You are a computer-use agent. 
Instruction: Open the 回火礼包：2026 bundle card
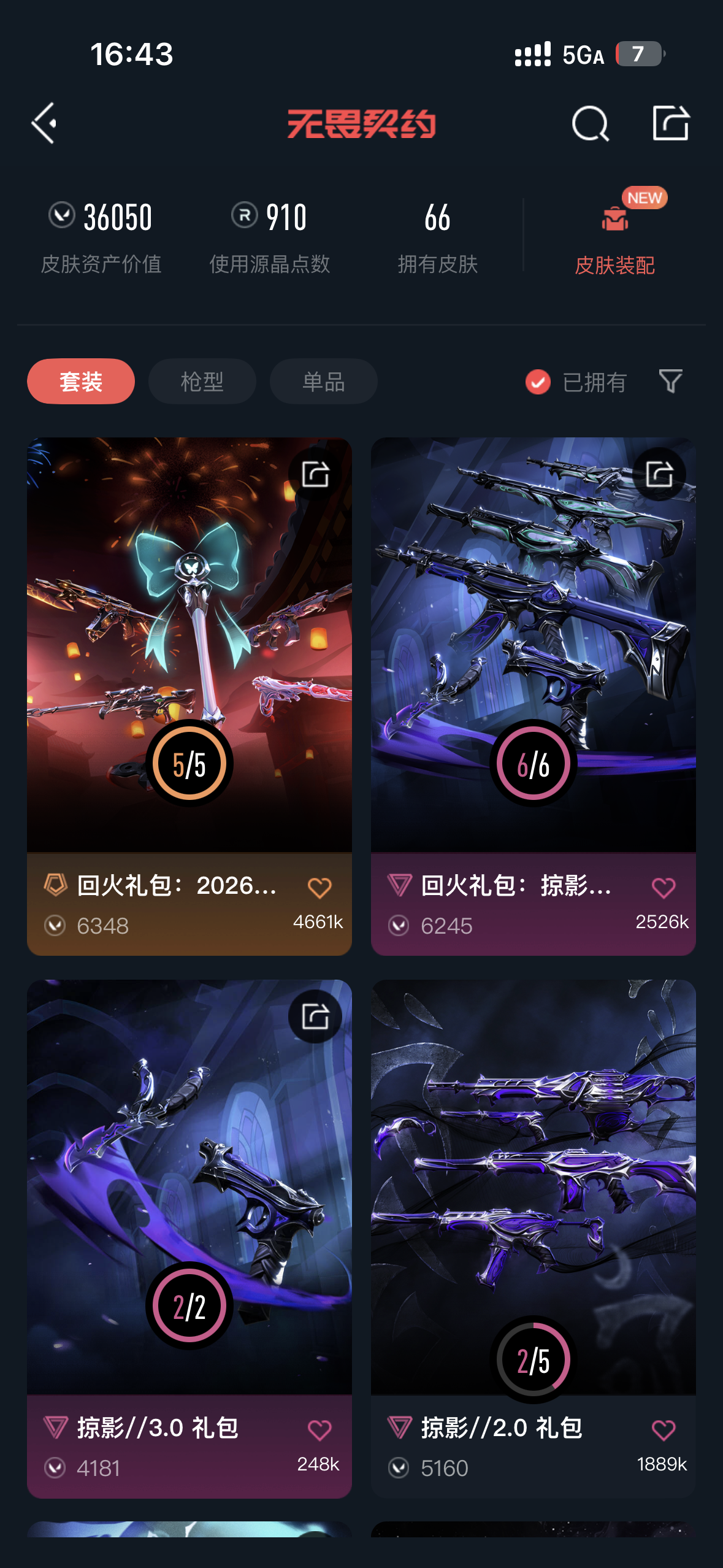point(189,644)
